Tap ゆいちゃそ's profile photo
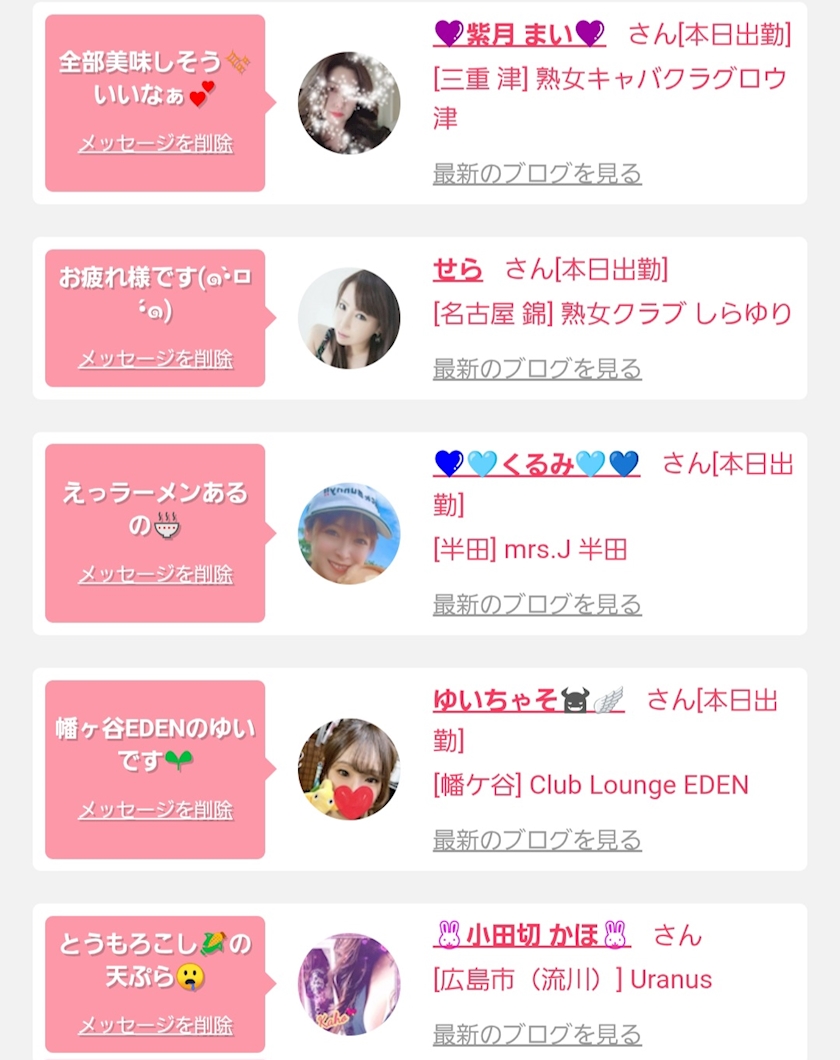This screenshot has height=1060, width=840. pyautogui.click(x=349, y=769)
